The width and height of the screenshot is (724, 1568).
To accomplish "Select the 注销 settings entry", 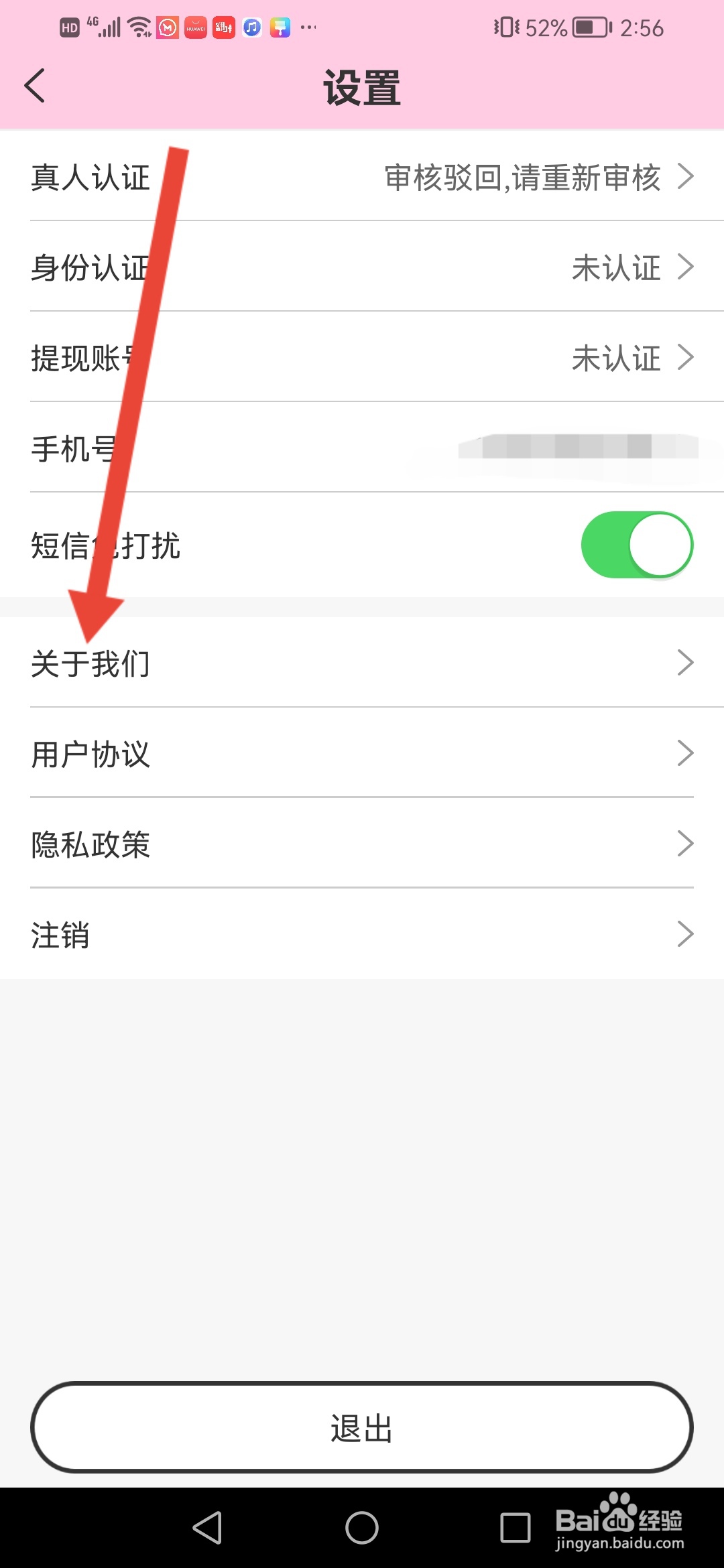I will [362, 934].
